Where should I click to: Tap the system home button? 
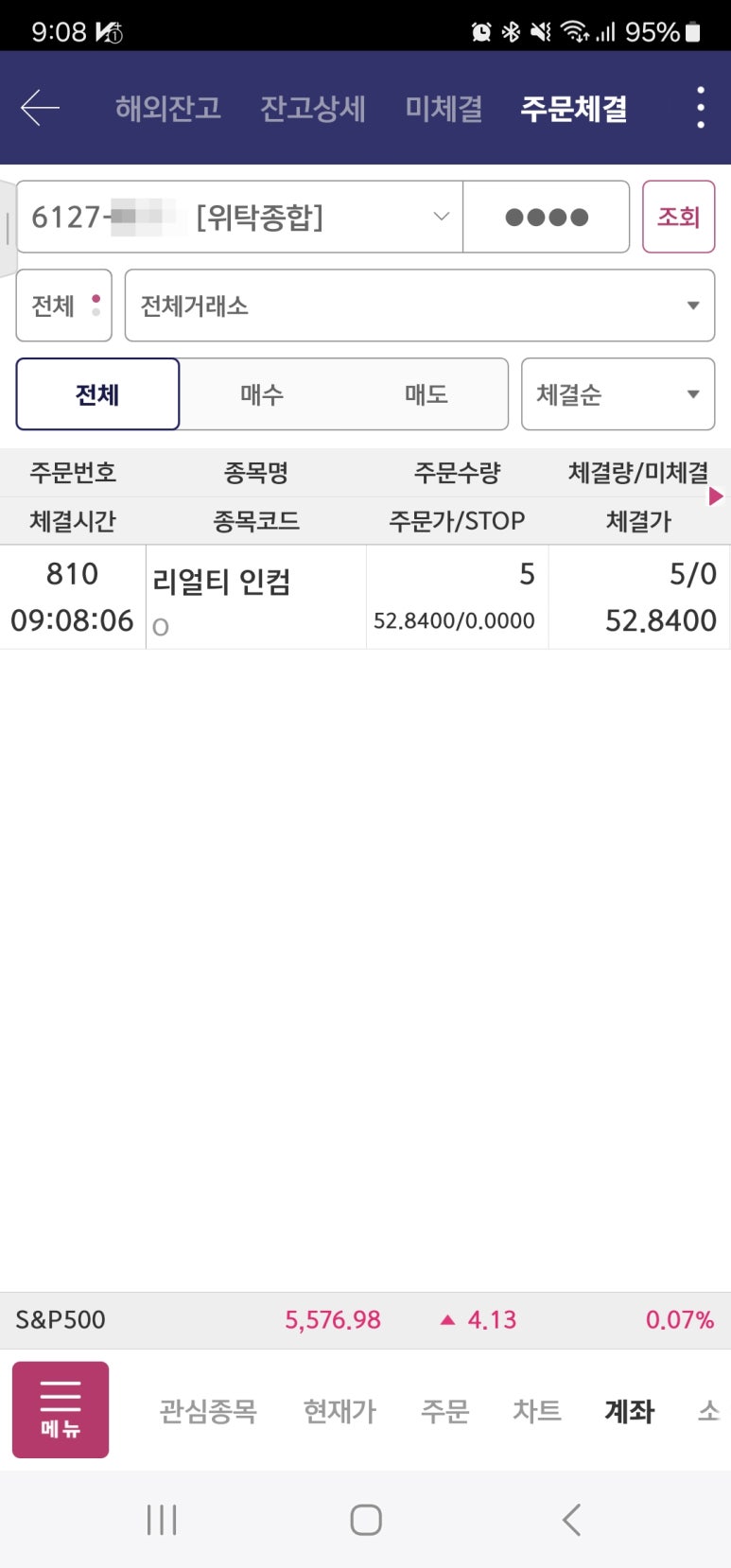(x=365, y=1520)
